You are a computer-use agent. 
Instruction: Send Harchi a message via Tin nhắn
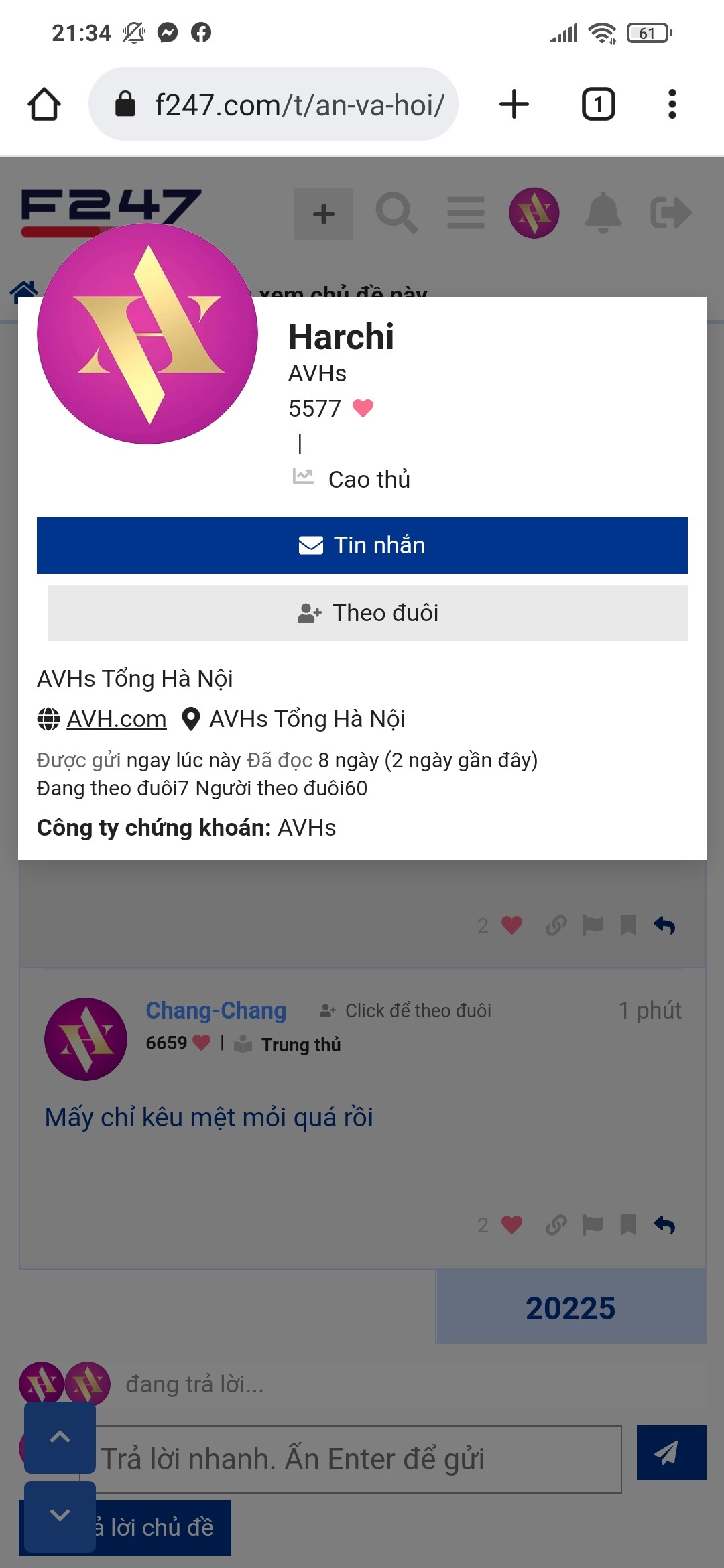(x=362, y=545)
